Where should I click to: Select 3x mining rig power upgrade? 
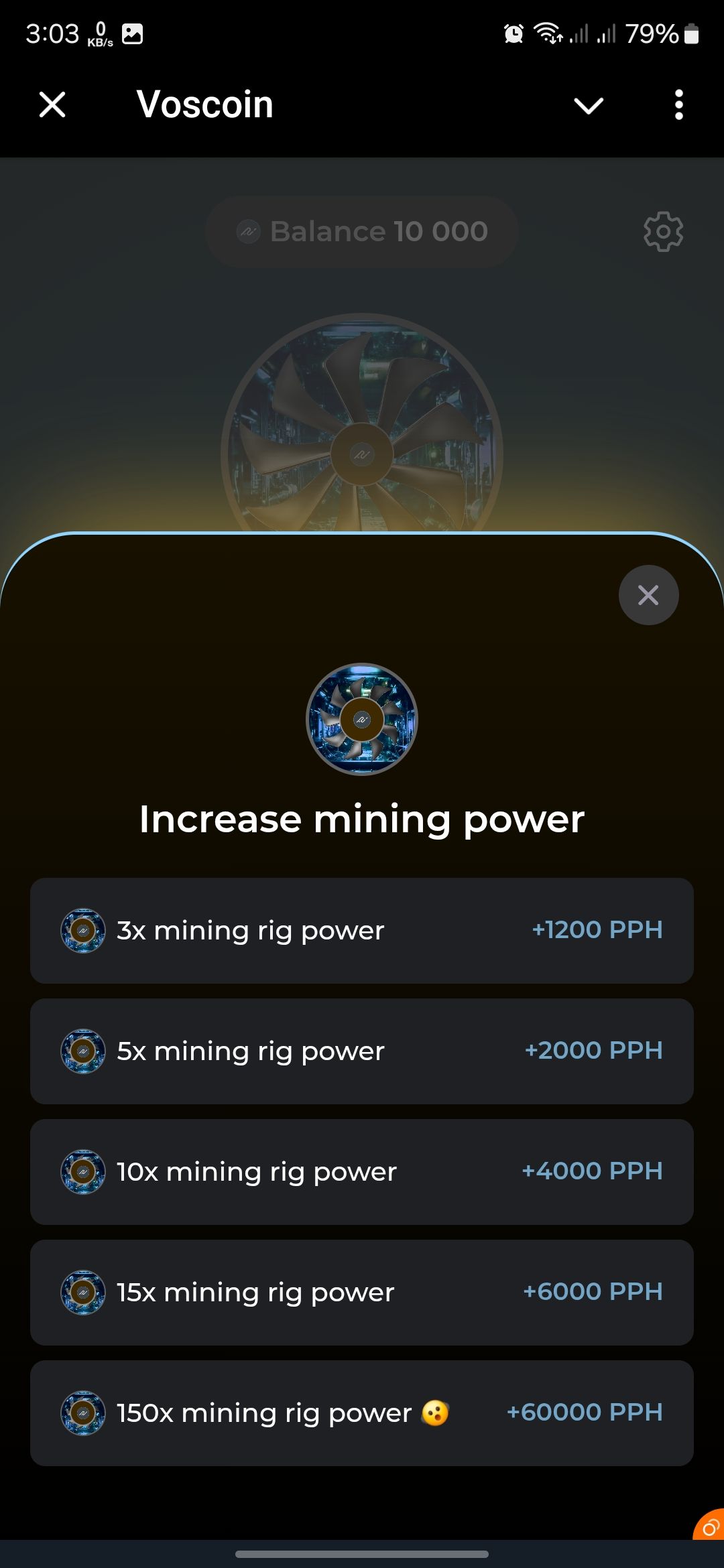point(362,931)
